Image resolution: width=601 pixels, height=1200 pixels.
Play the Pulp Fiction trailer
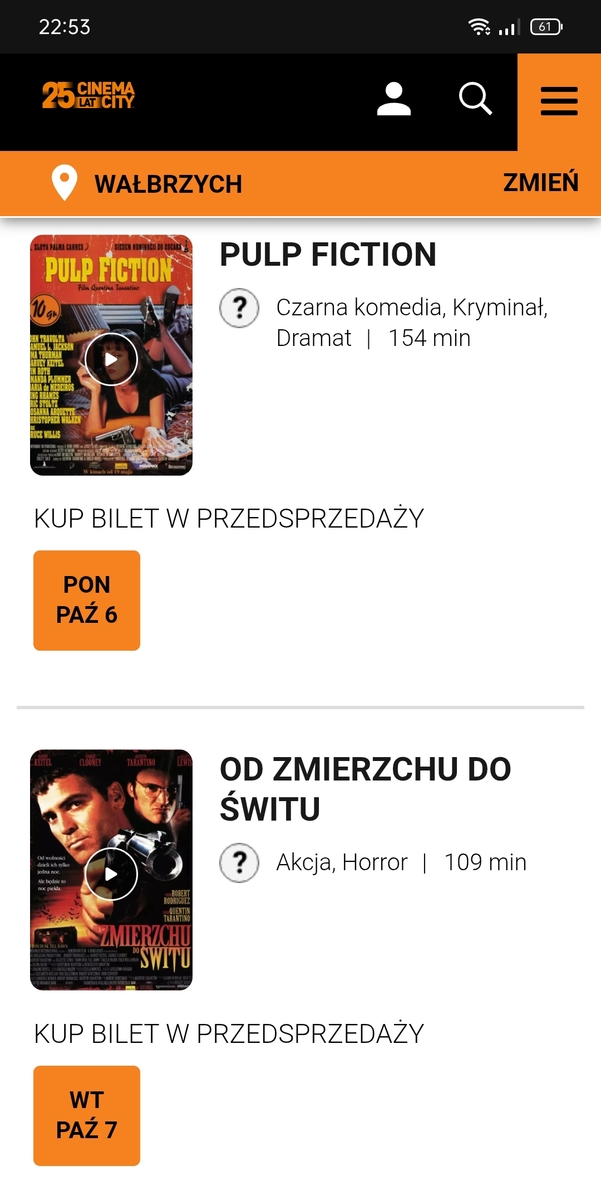(x=111, y=359)
